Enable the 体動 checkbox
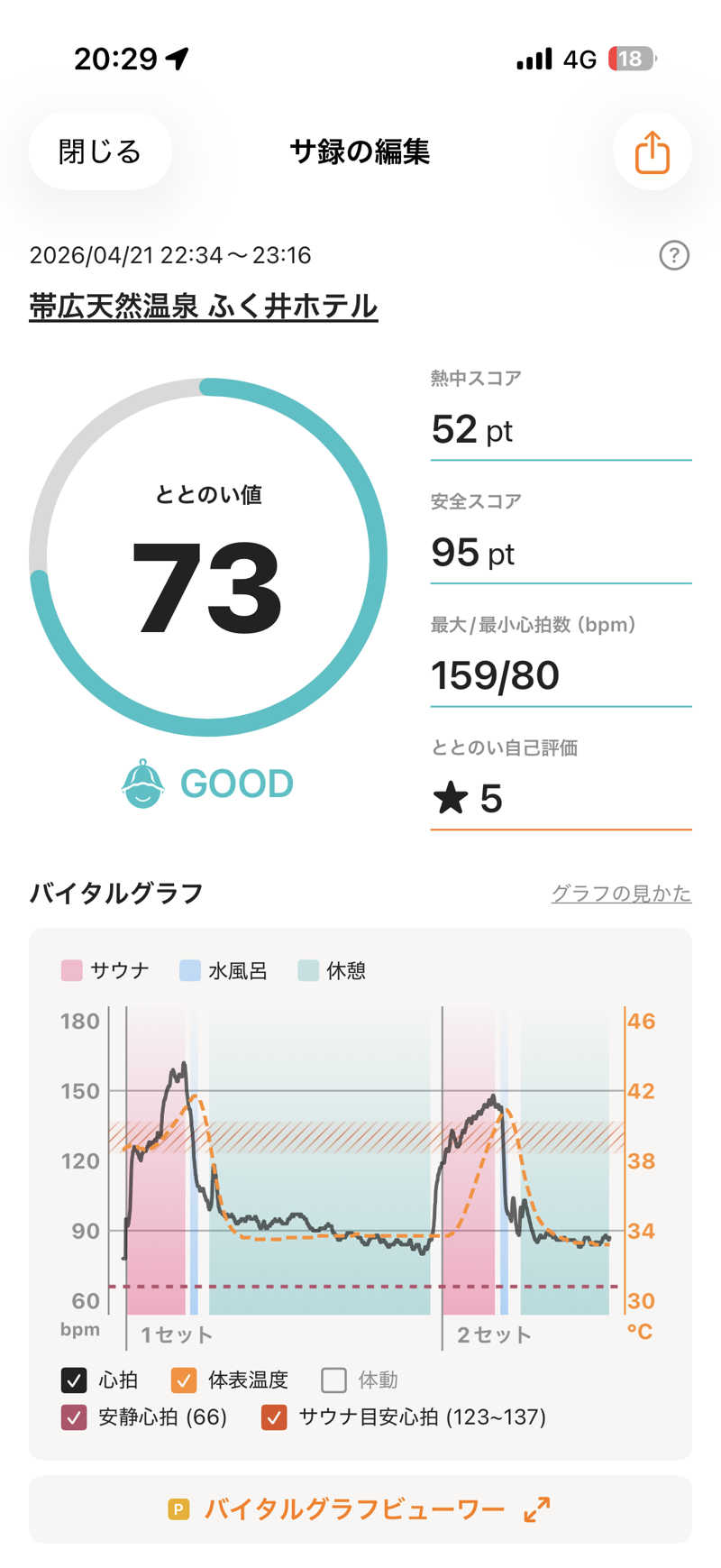 coord(333,1380)
